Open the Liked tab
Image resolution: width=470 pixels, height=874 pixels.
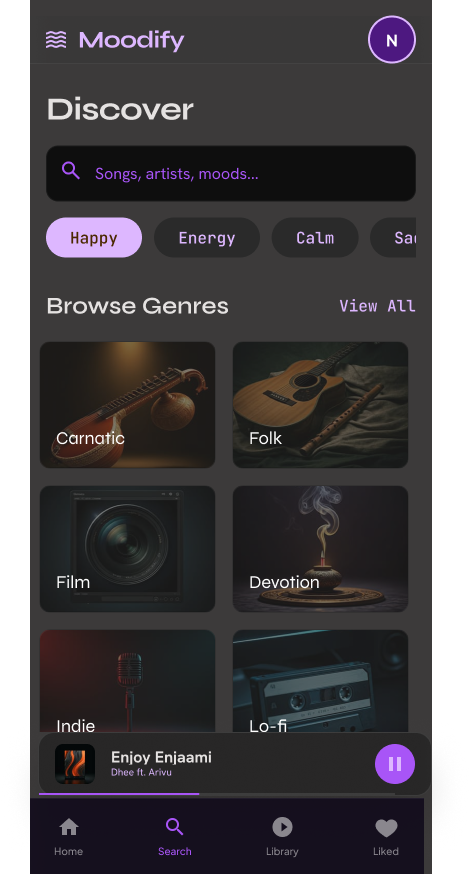click(x=386, y=837)
